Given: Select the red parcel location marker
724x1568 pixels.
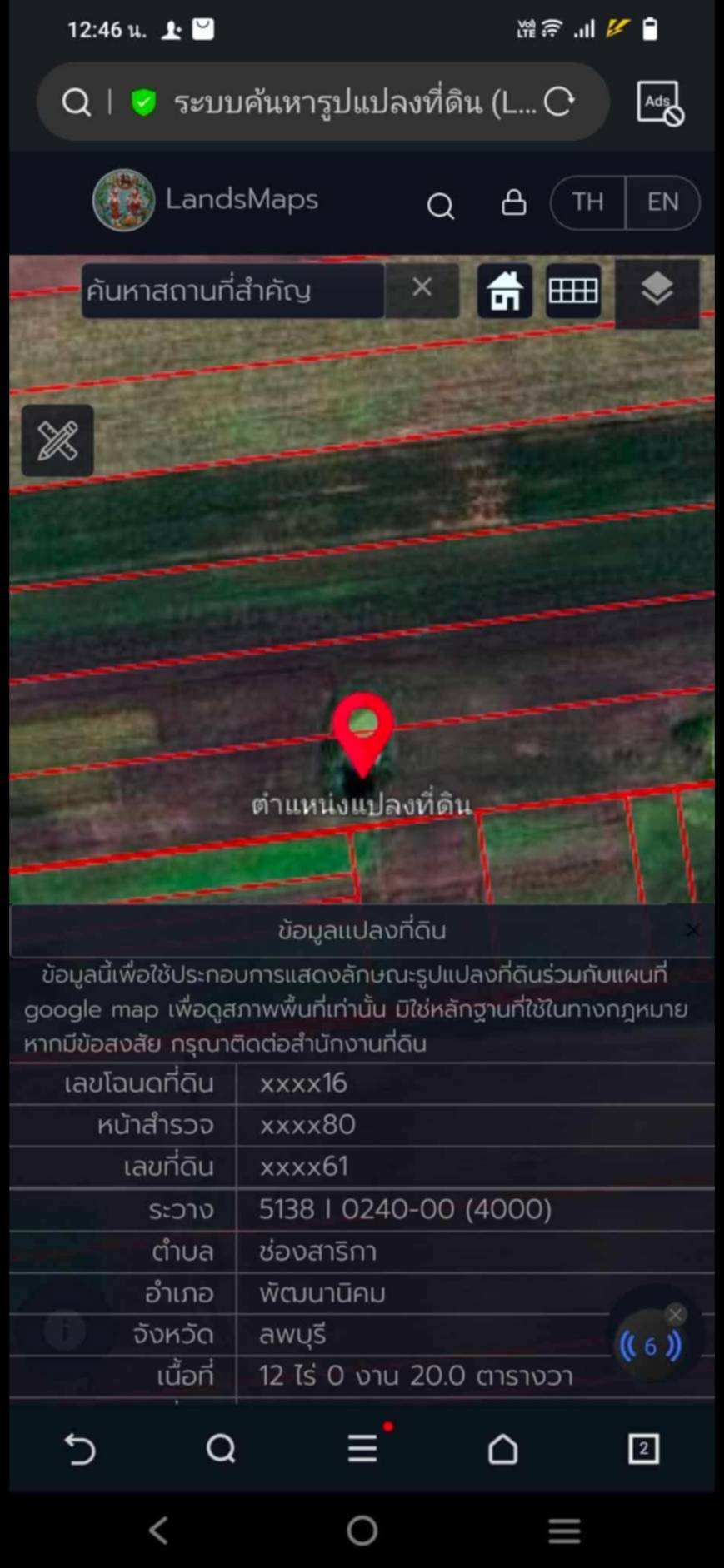Looking at the screenshot, I should point(362,733).
